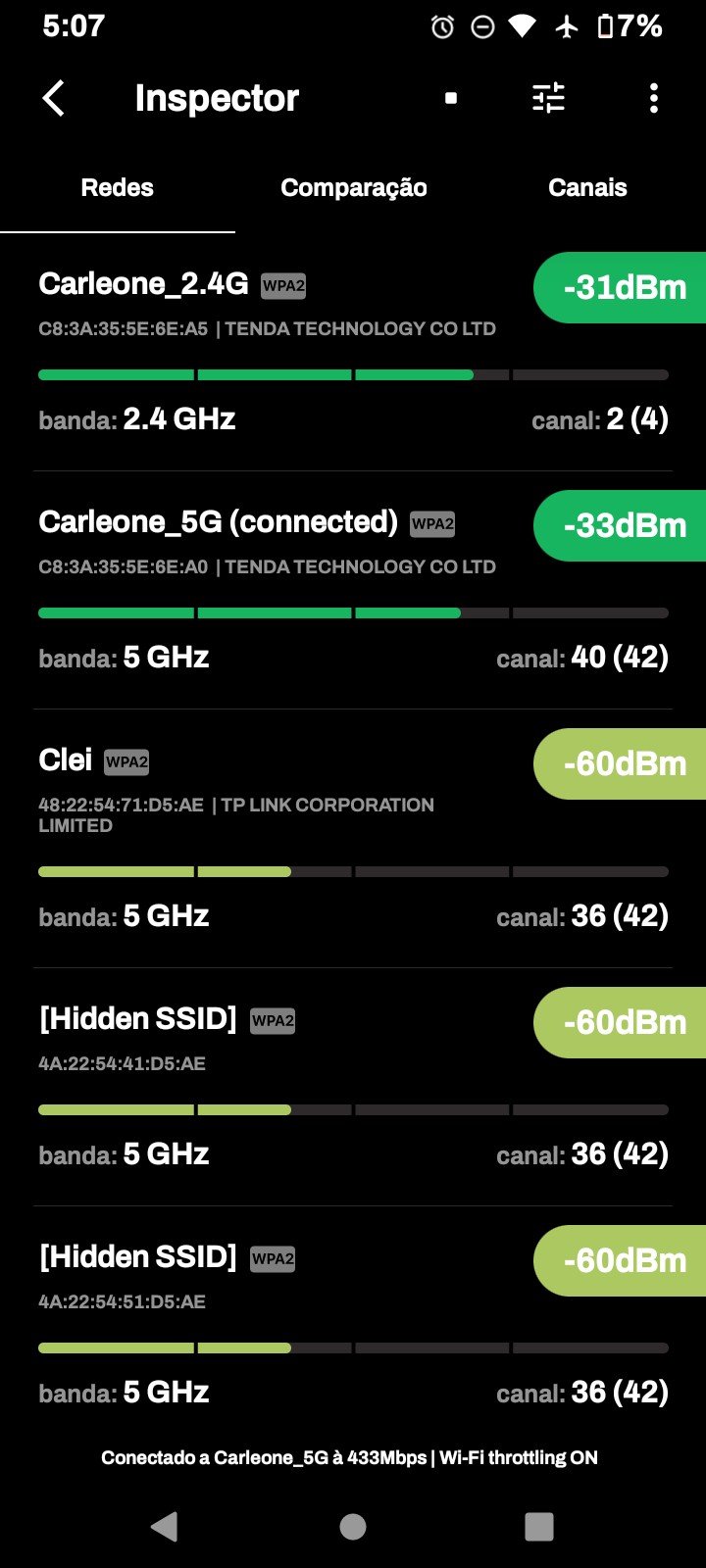This screenshot has height=1568, width=706.
Task: Select the Redes tab
Action: pyautogui.click(x=118, y=188)
